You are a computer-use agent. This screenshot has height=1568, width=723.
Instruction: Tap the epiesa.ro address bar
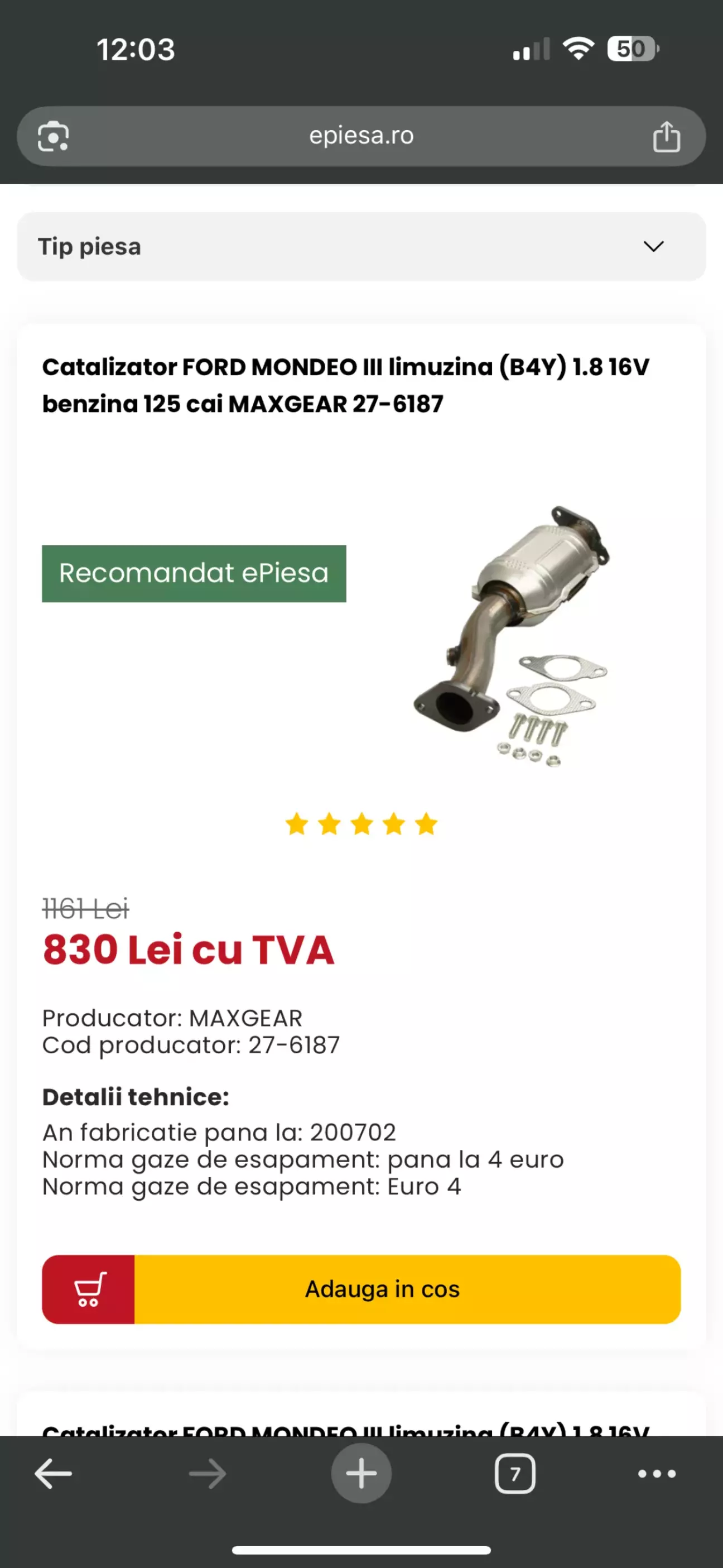click(x=361, y=136)
